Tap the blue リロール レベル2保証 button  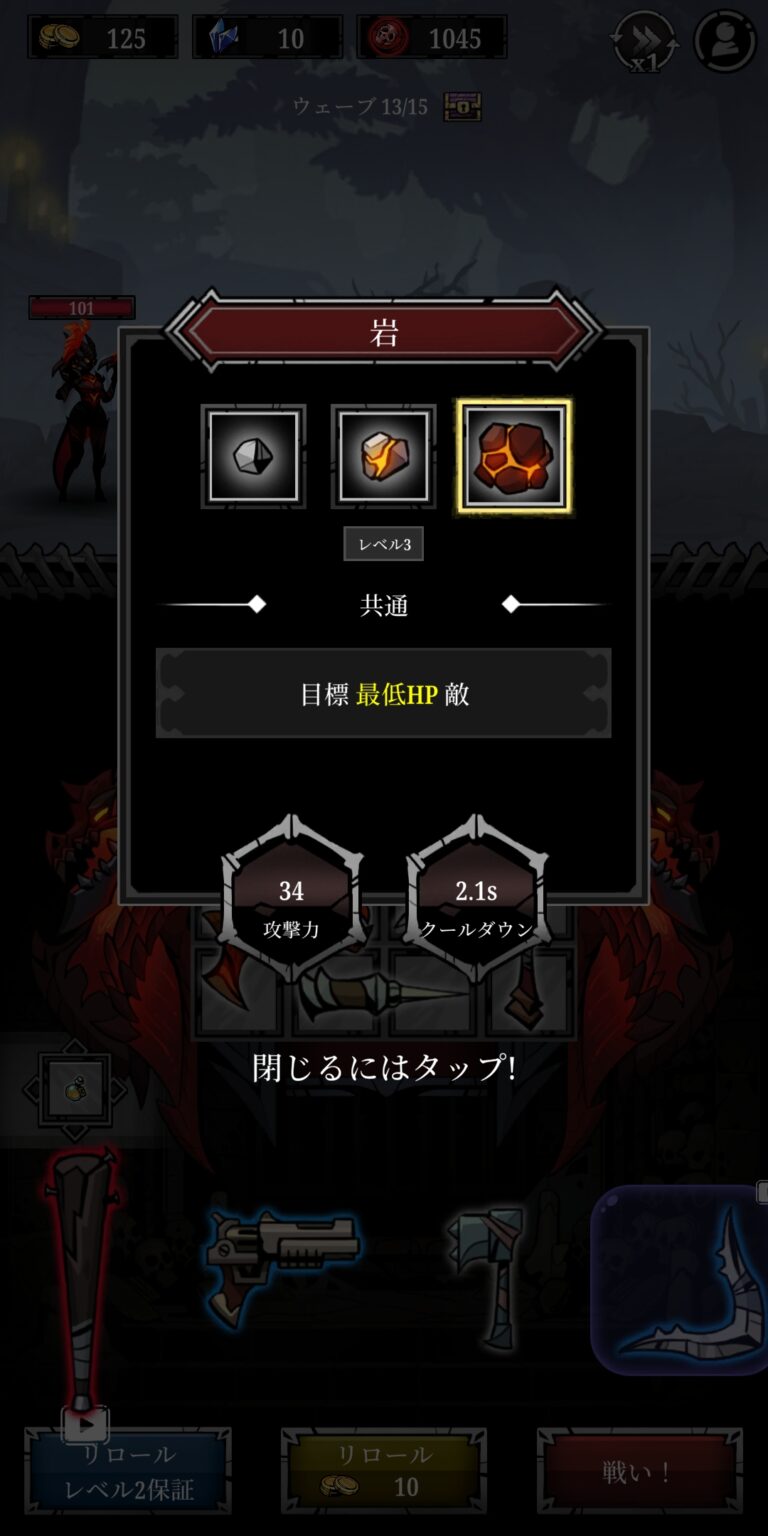point(128,1471)
